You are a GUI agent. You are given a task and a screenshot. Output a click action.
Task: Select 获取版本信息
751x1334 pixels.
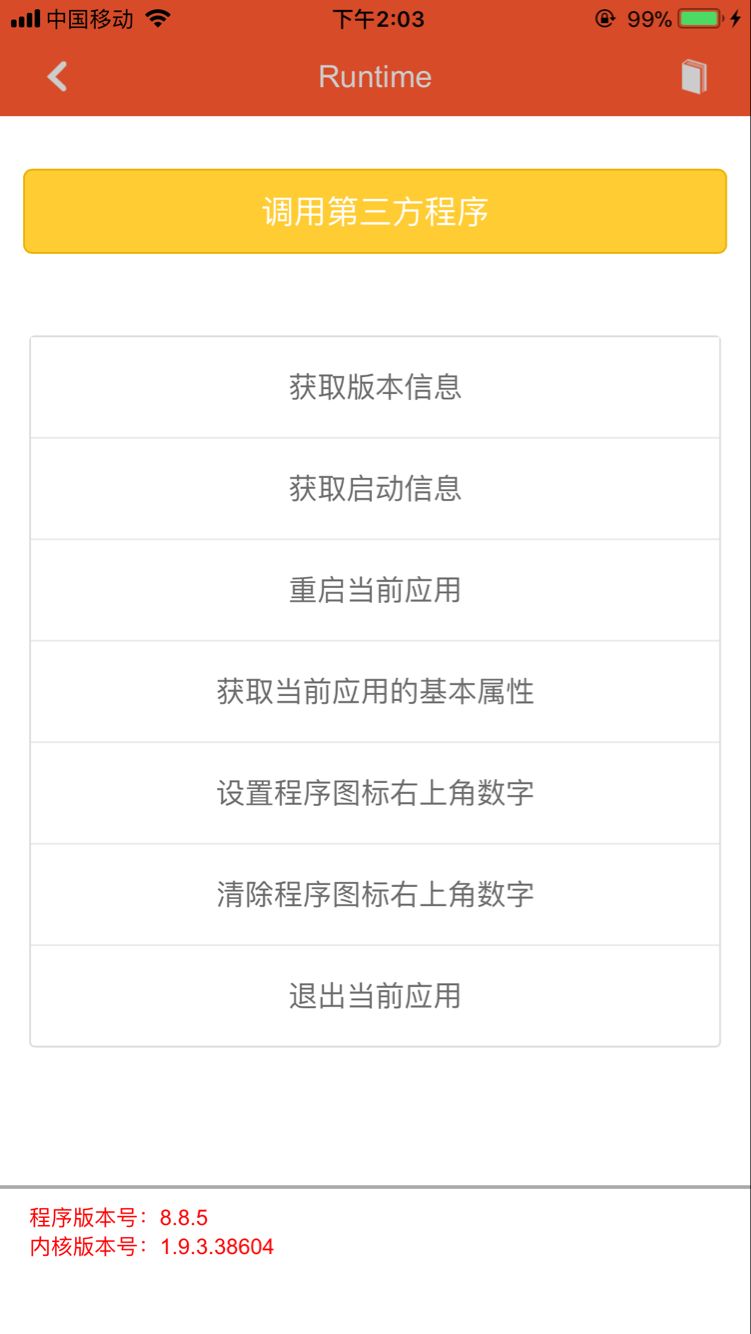click(x=375, y=387)
